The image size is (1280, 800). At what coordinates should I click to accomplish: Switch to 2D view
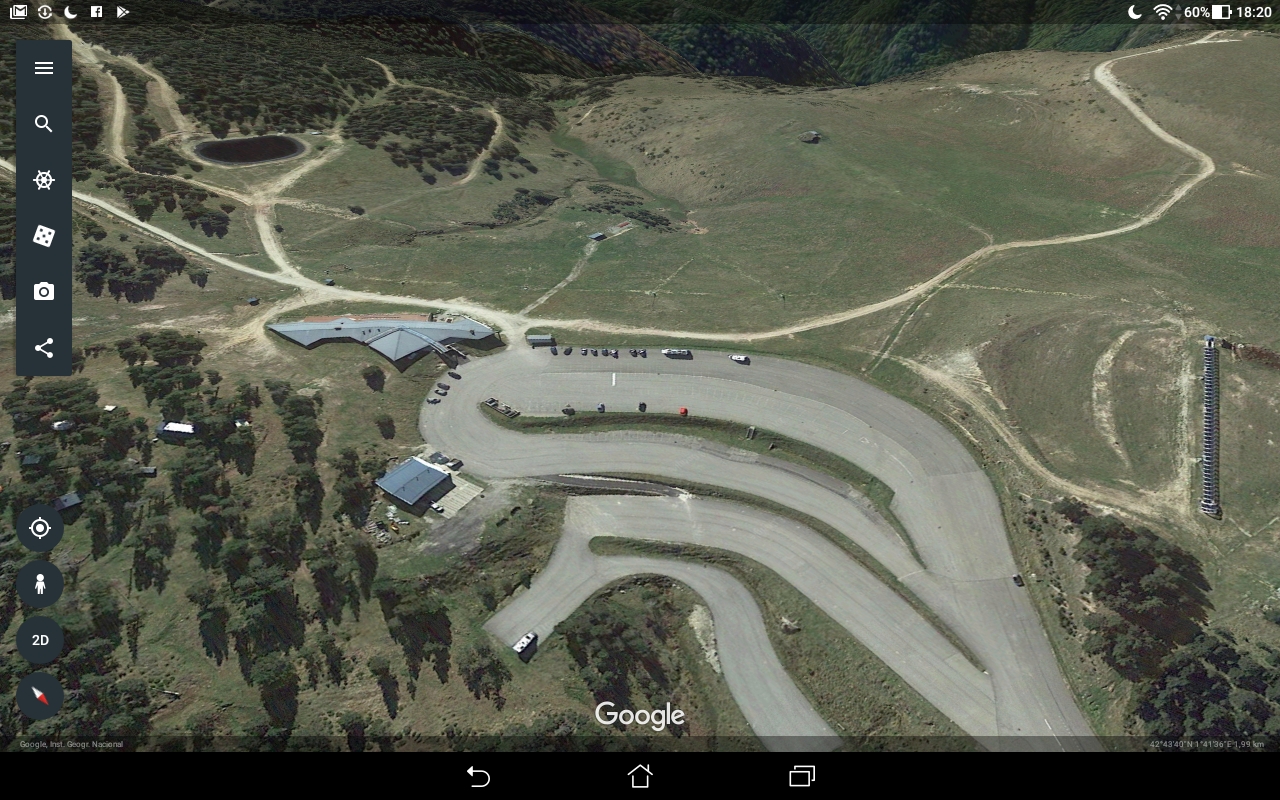pos(40,640)
